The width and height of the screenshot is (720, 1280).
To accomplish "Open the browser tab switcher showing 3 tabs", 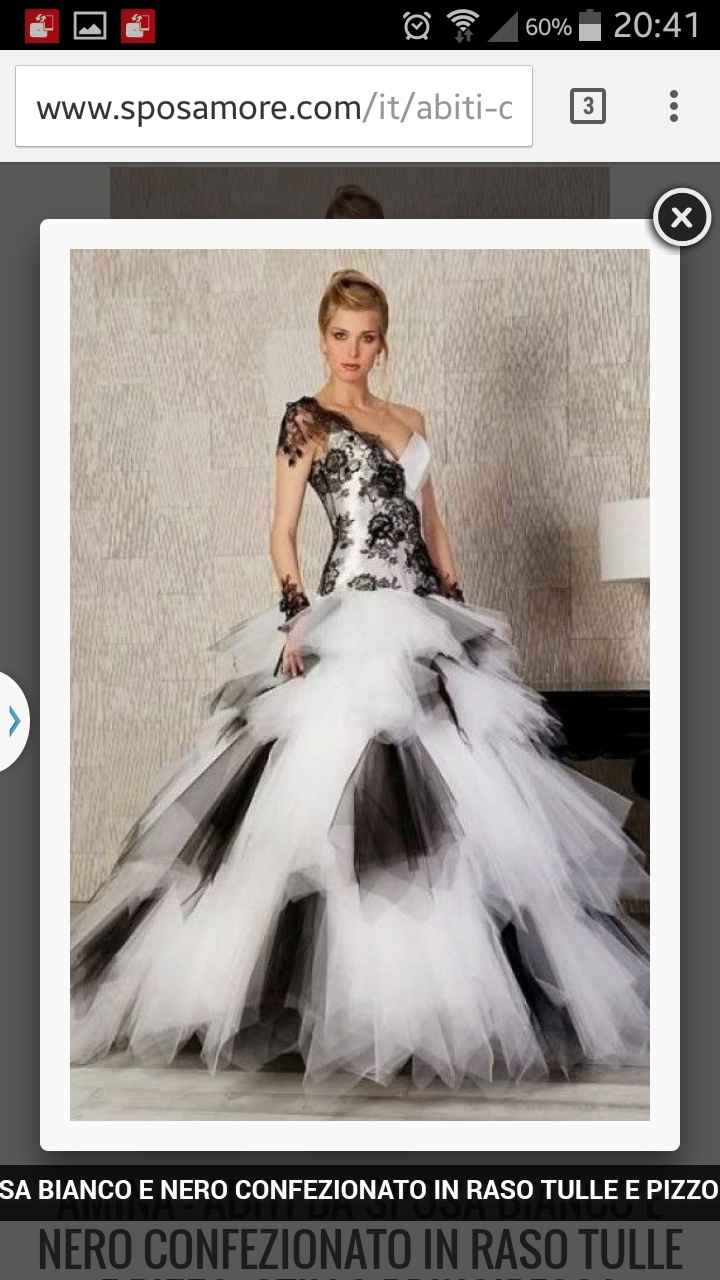I will (586, 106).
